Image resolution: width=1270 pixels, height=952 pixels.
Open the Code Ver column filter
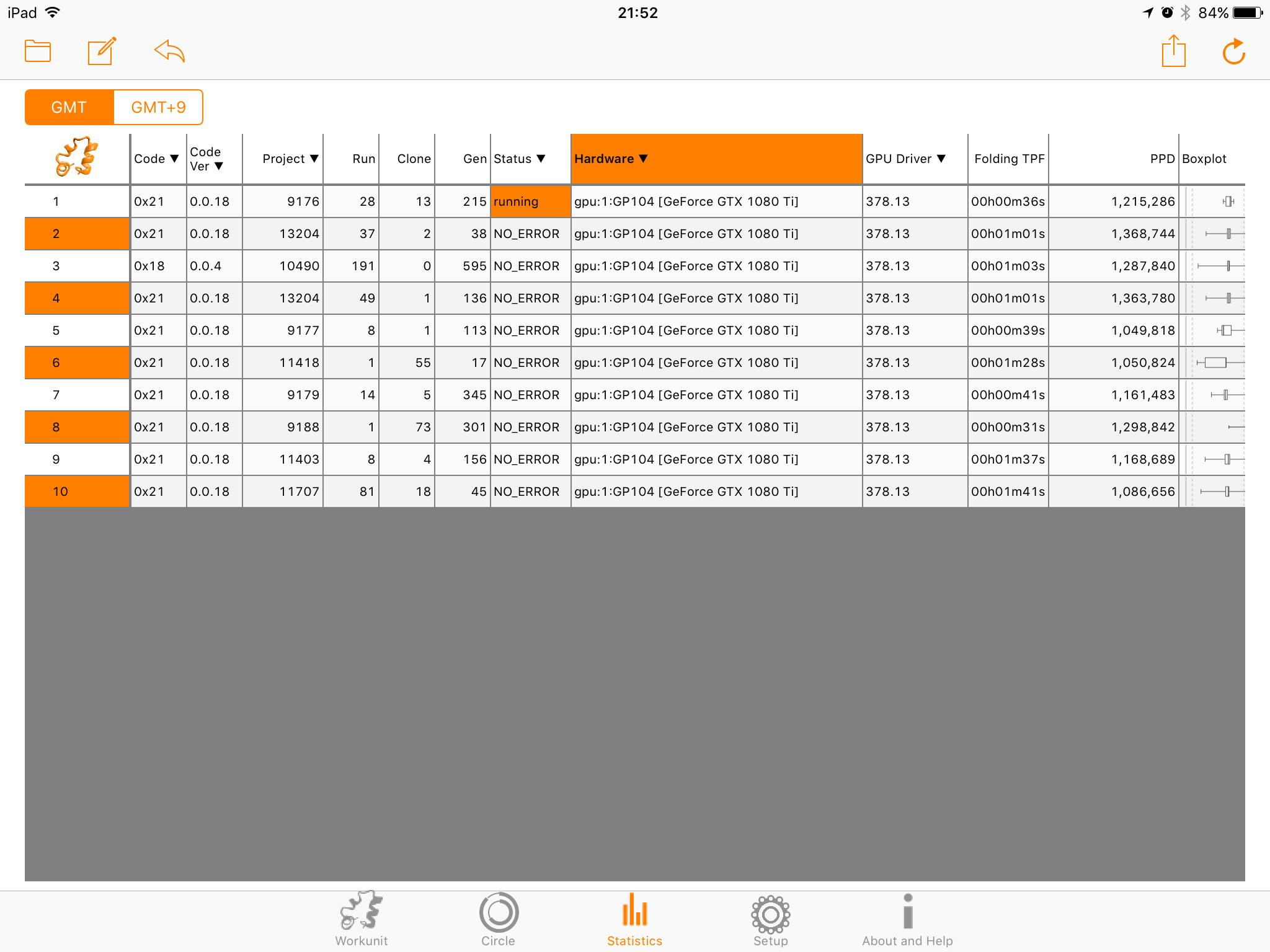(207, 159)
